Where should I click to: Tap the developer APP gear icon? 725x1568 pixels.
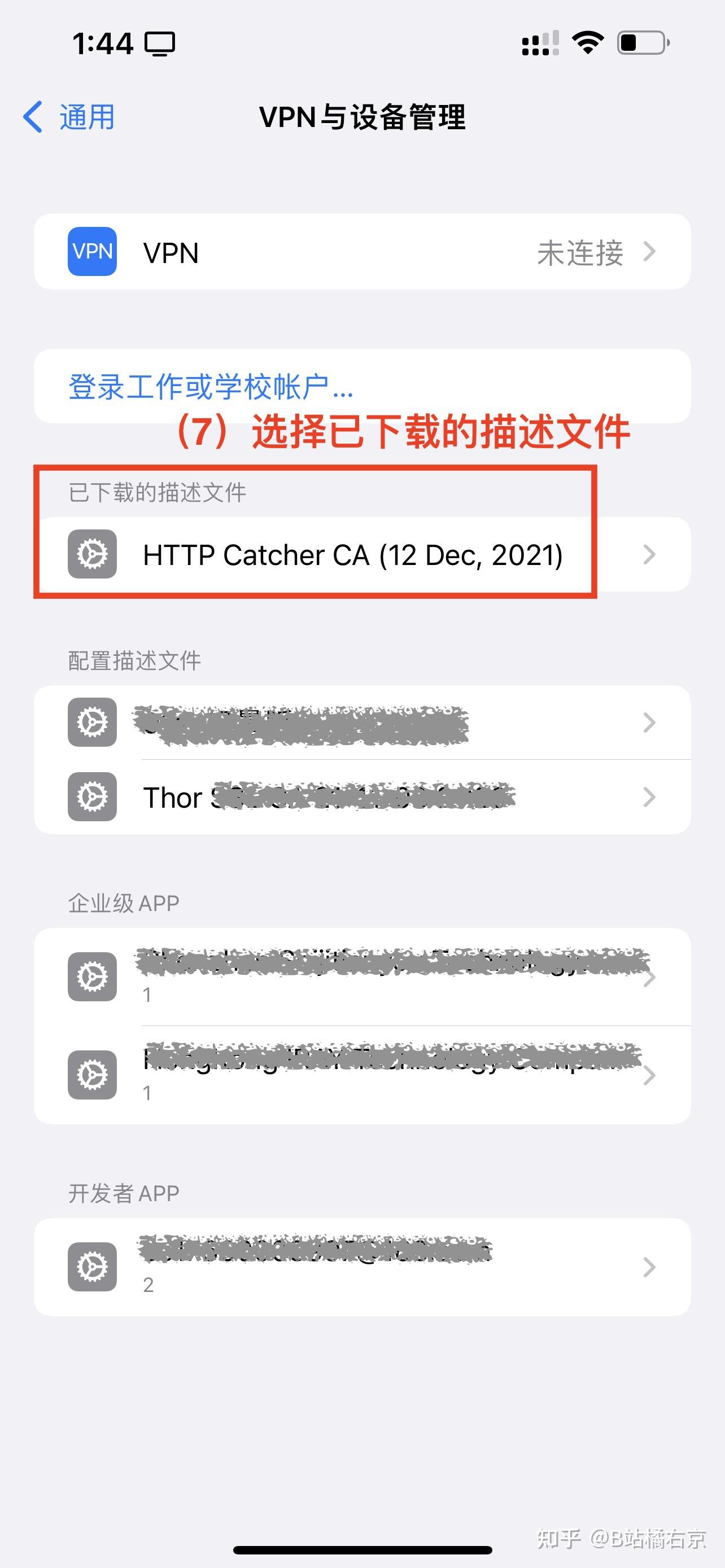(92, 1267)
